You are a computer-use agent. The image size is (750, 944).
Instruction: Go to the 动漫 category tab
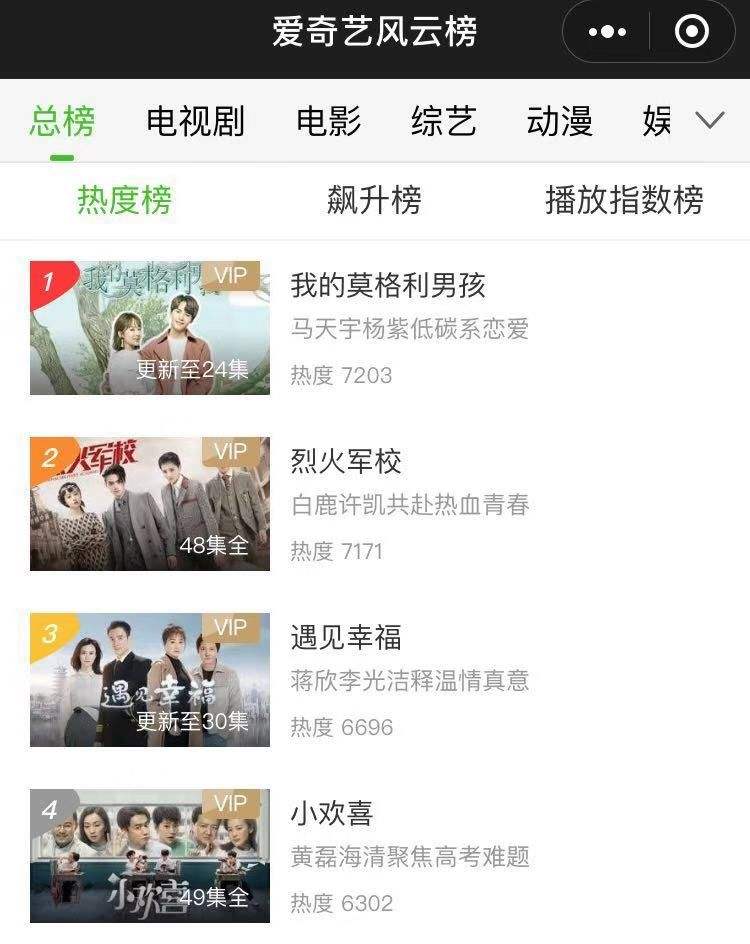pyautogui.click(x=559, y=122)
